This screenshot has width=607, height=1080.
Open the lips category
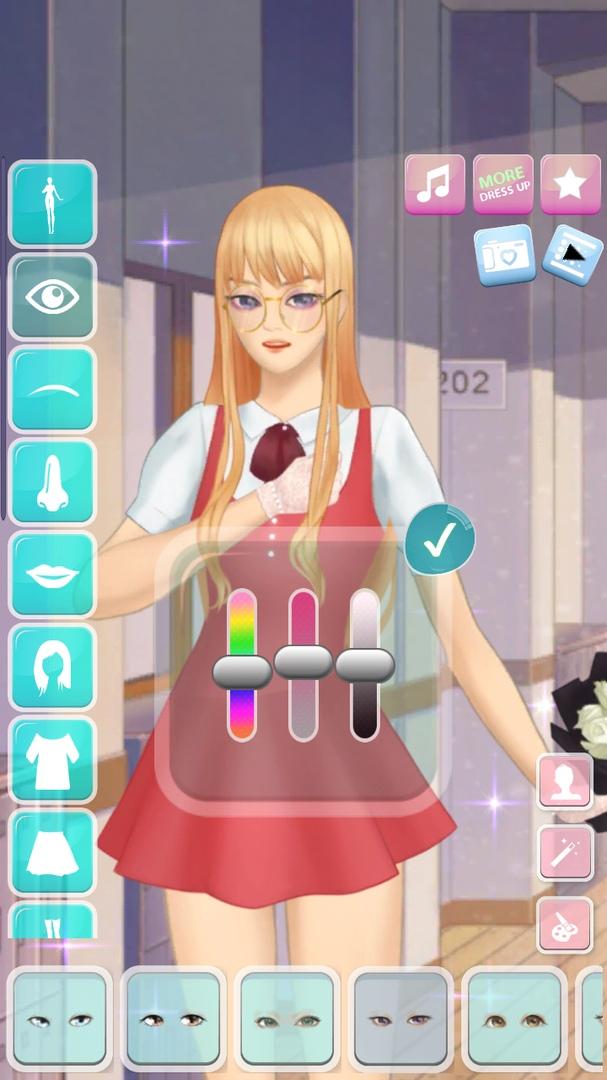click(x=52, y=575)
